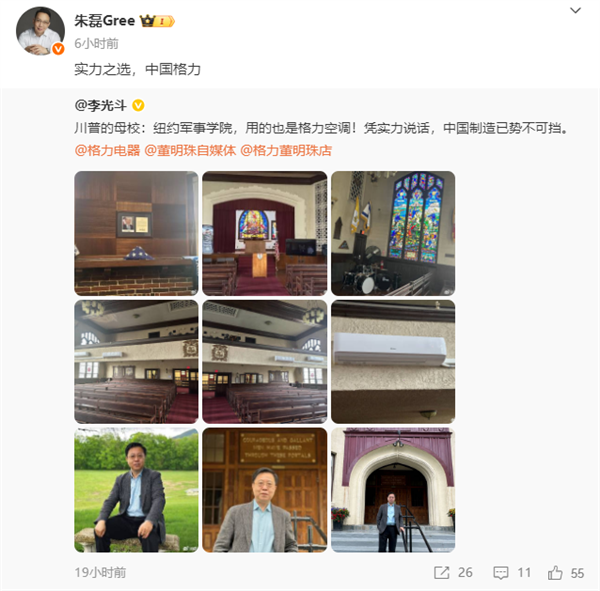The width and height of the screenshot is (600, 591).
Task: Repost this post with 26 shares
Action: 453,573
